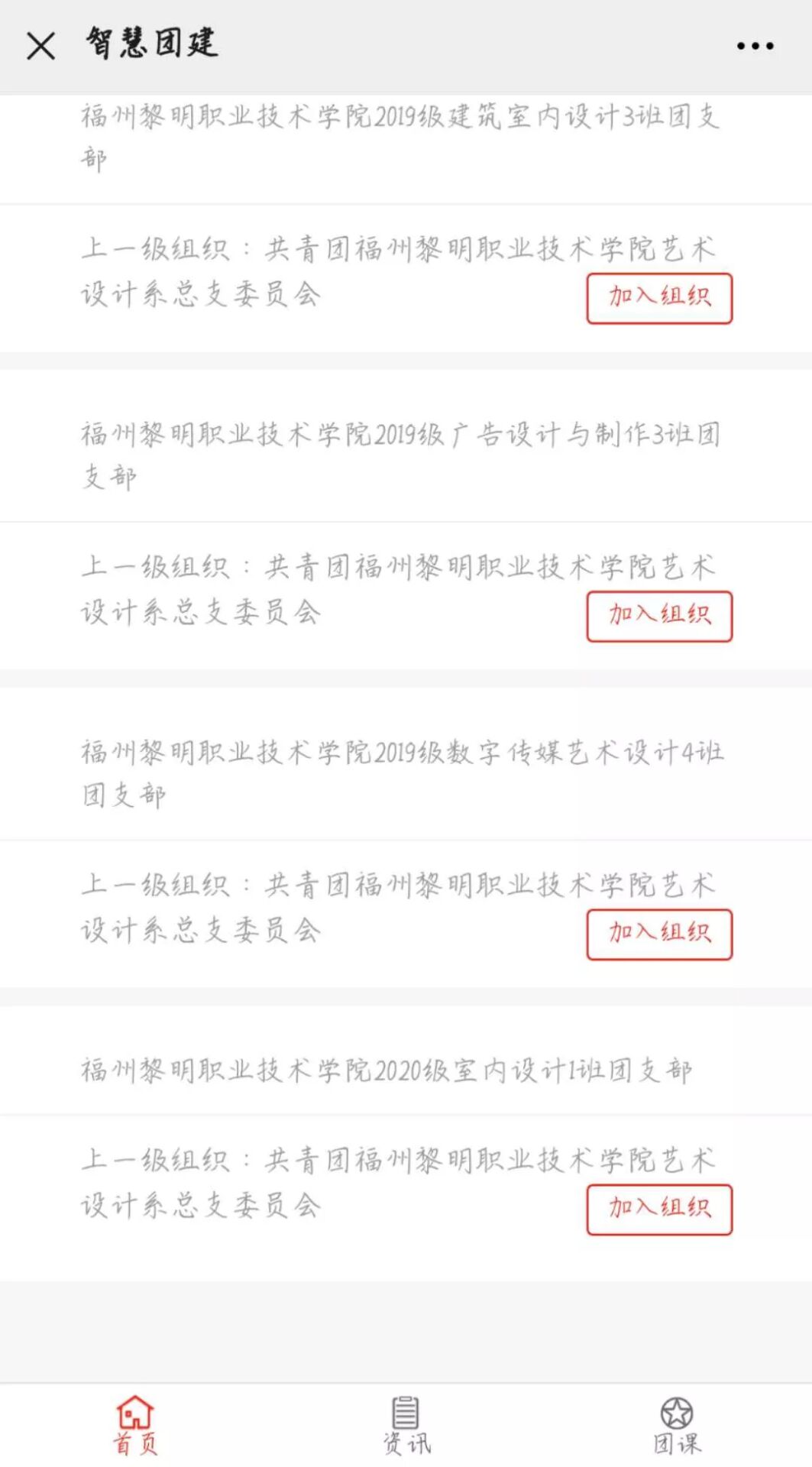Select 加入组织 for 2020级室内设计1班团支部
The height and width of the screenshot is (1467, 812).
[x=659, y=1209]
